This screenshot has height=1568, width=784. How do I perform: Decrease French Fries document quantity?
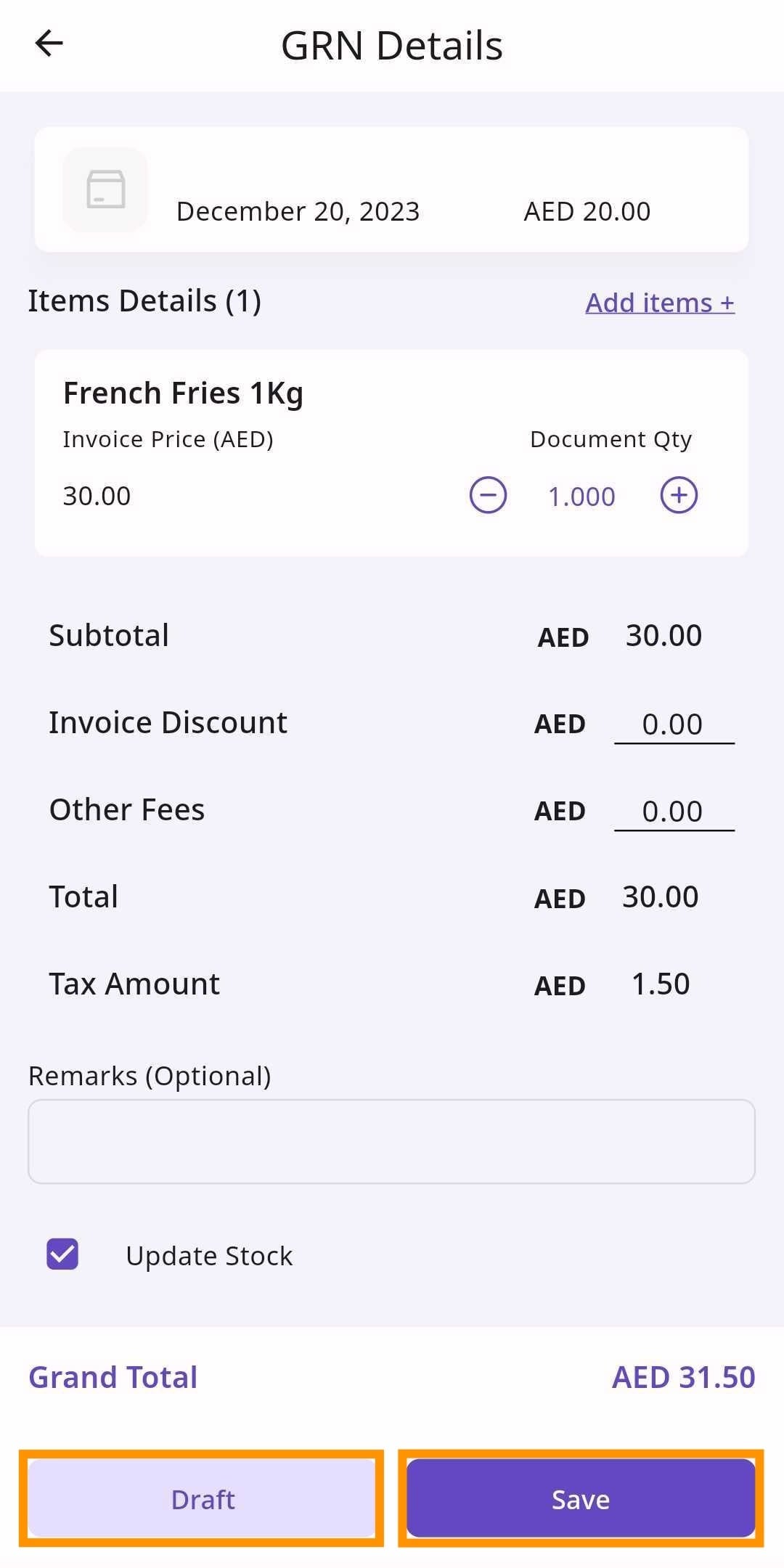pos(488,496)
